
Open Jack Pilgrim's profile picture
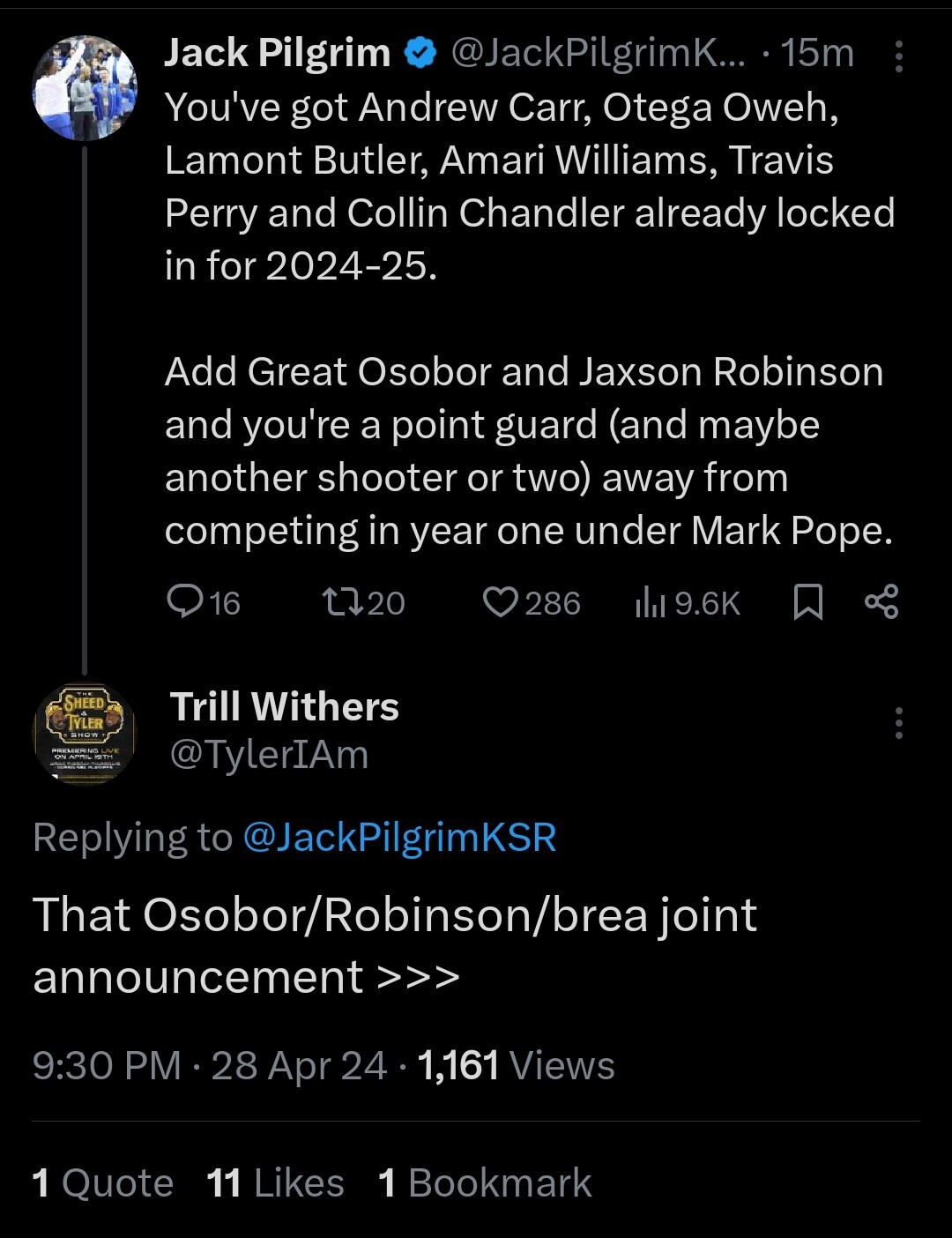pos(85,89)
